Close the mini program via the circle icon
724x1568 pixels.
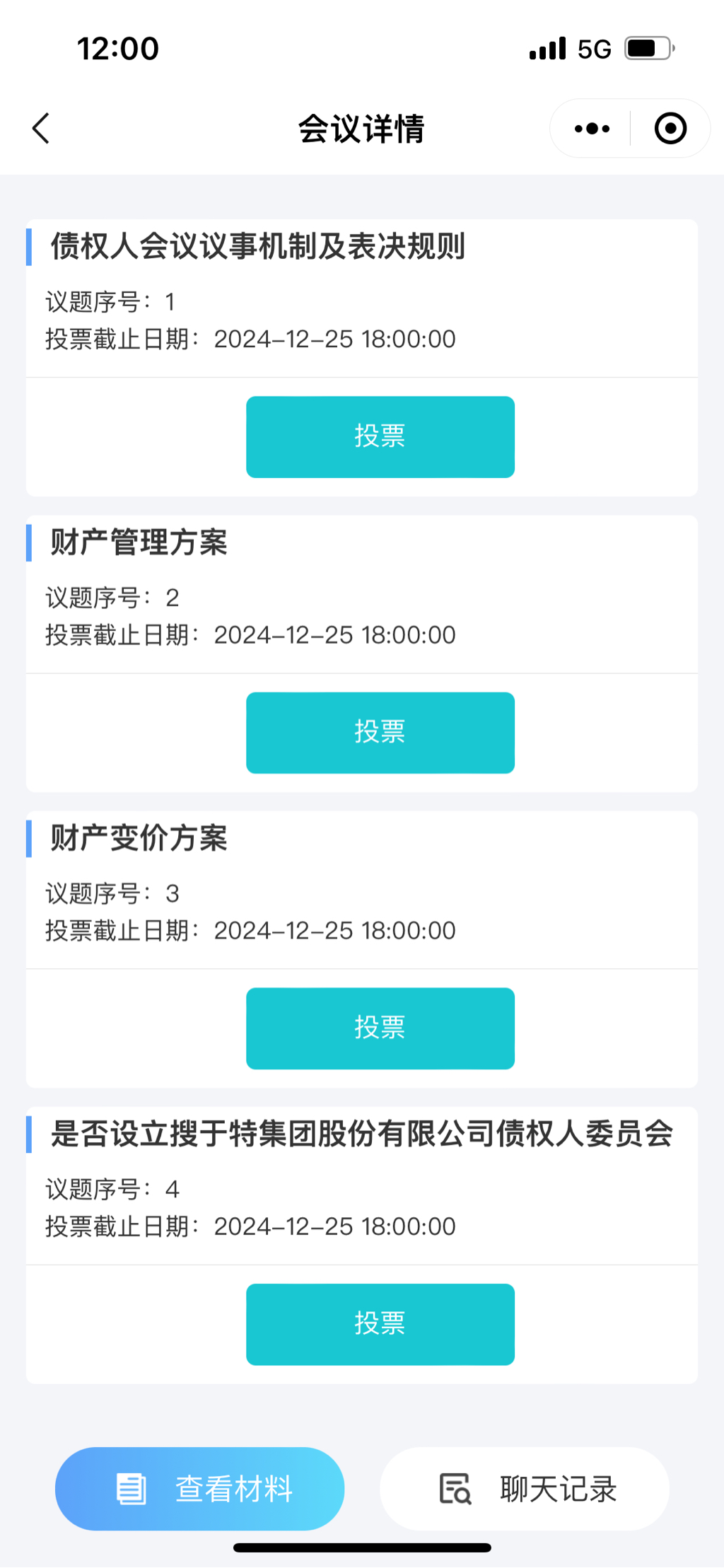click(x=670, y=129)
